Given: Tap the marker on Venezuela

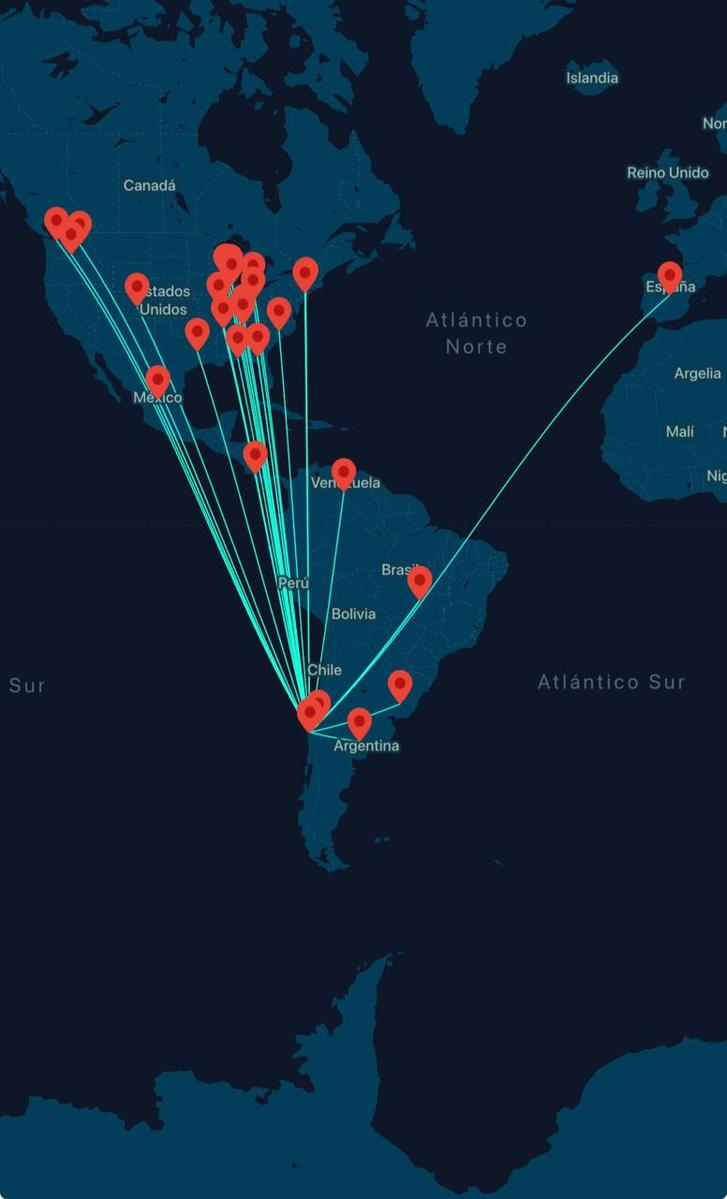Looking at the screenshot, I should (344, 471).
